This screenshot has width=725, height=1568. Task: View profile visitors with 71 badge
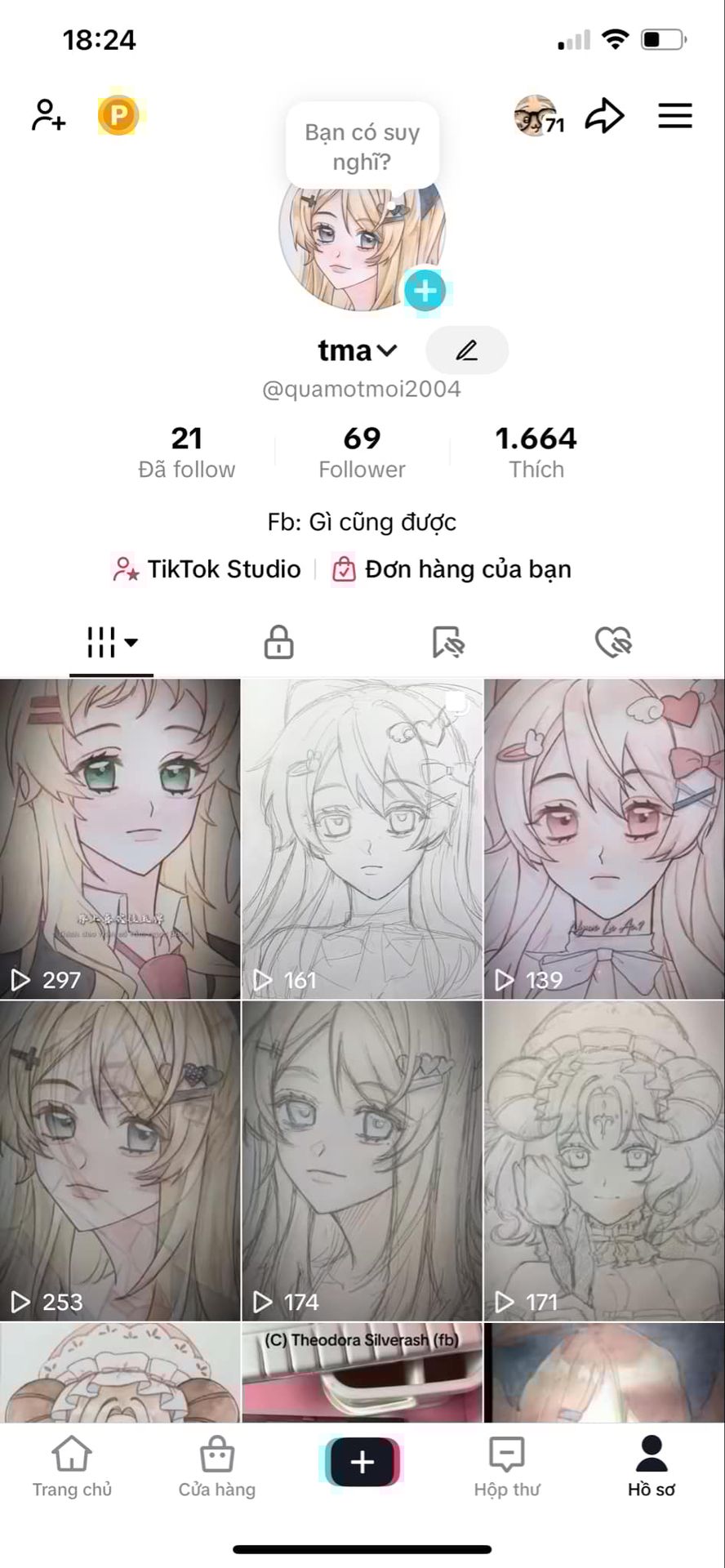pyautogui.click(x=540, y=116)
